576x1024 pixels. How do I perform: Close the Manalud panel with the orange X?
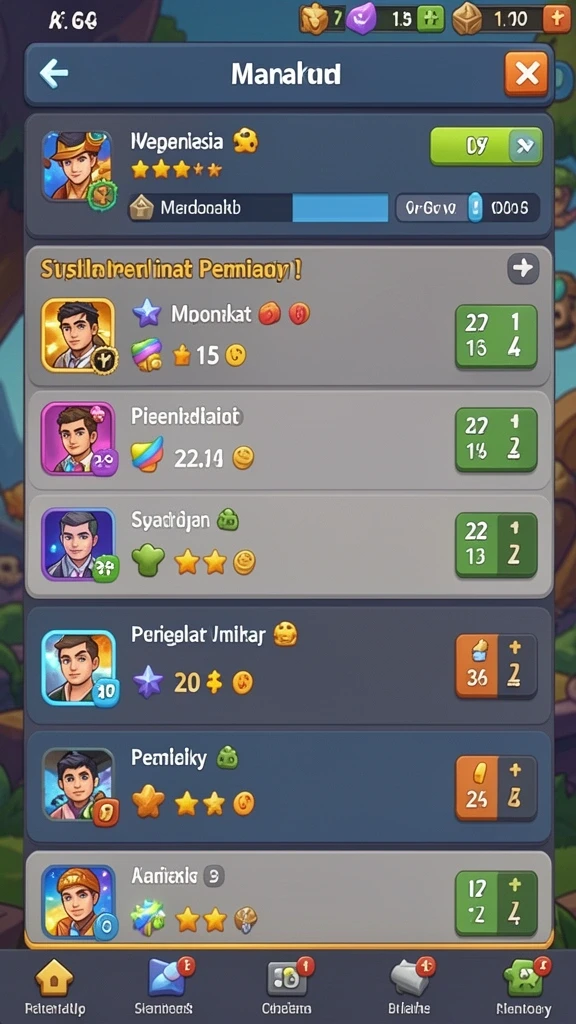pos(526,74)
